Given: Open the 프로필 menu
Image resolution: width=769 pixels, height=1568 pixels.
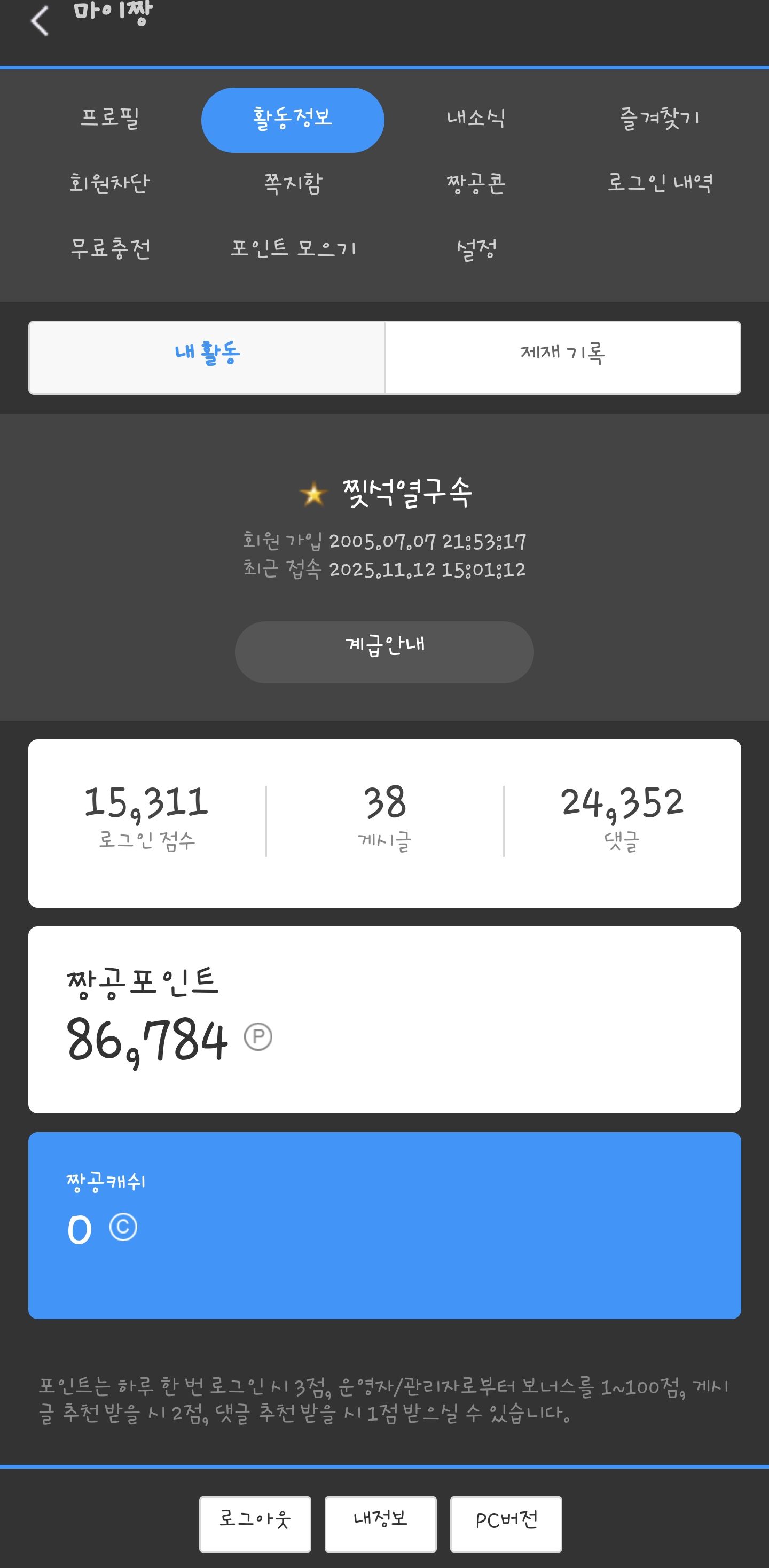Looking at the screenshot, I should (110, 118).
